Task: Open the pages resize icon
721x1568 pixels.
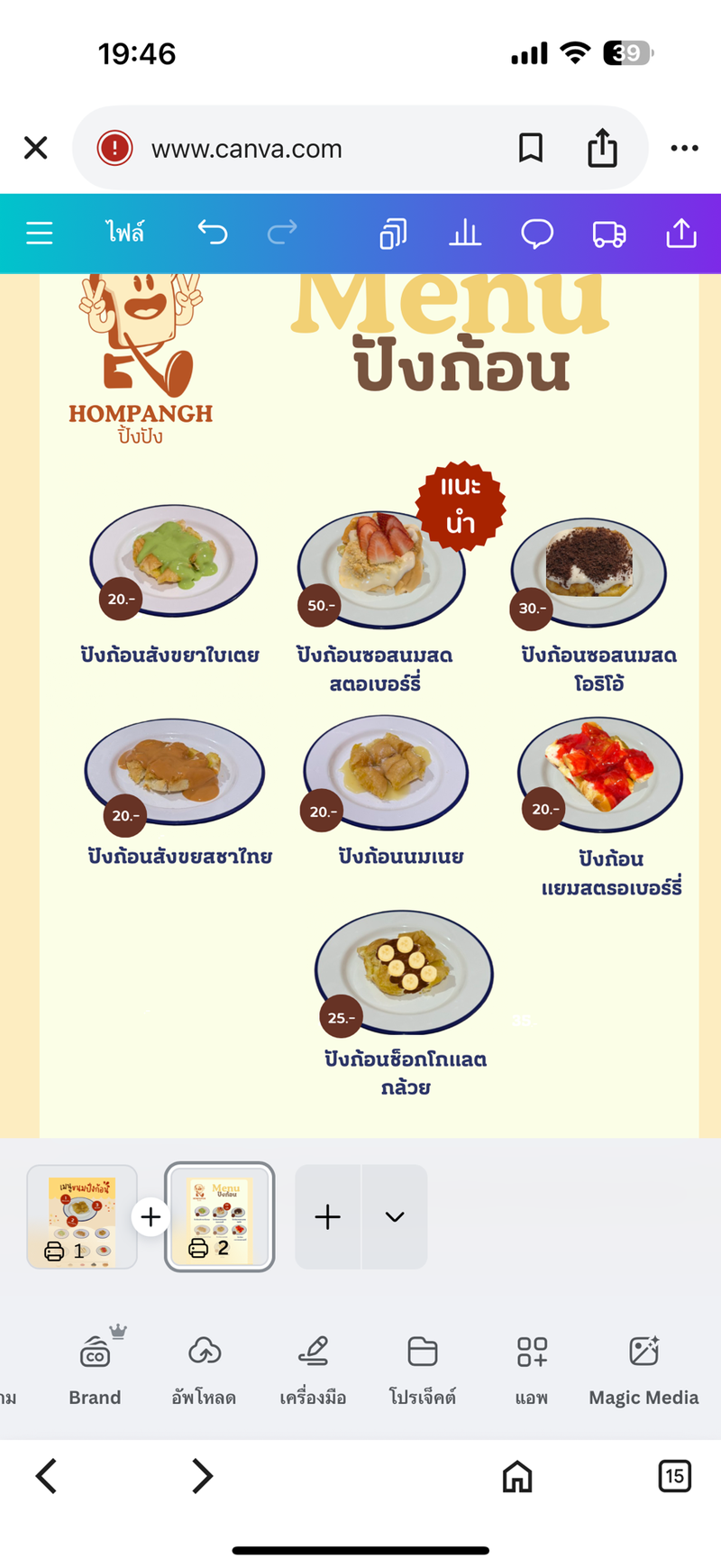Action: coord(393,234)
